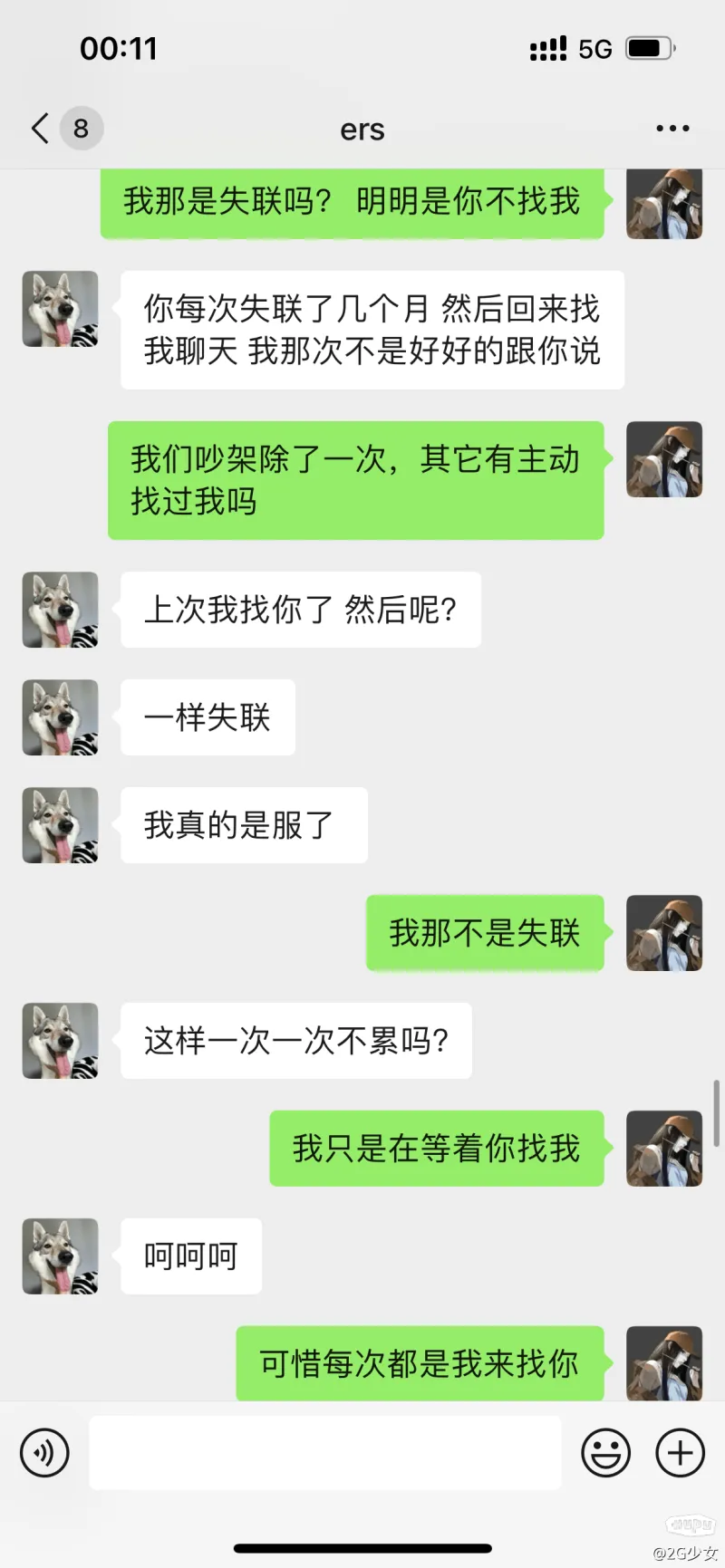
Task: Switch to voice message input
Action: click(44, 1453)
